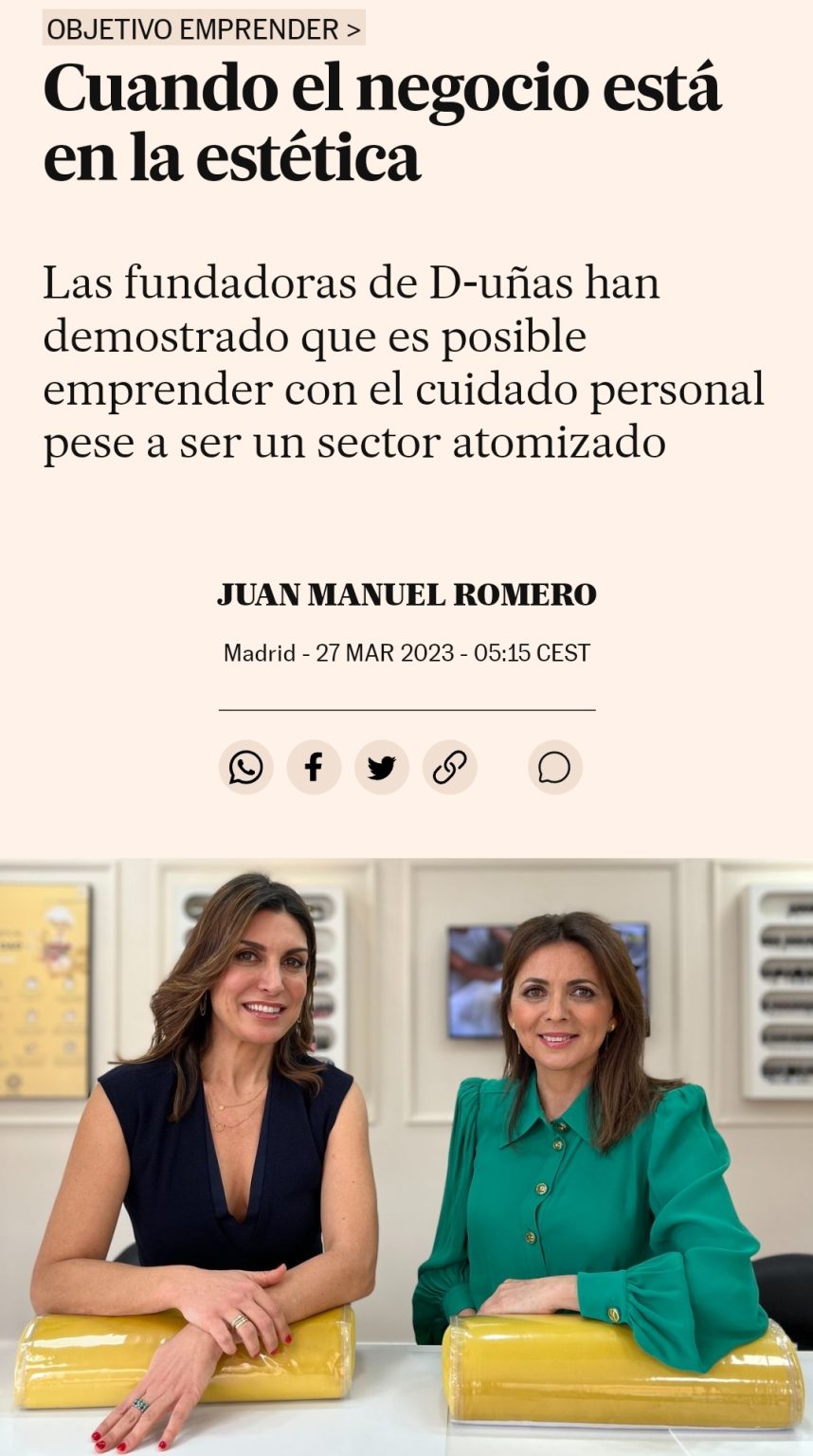Share the article via WhatsApp

246,767
